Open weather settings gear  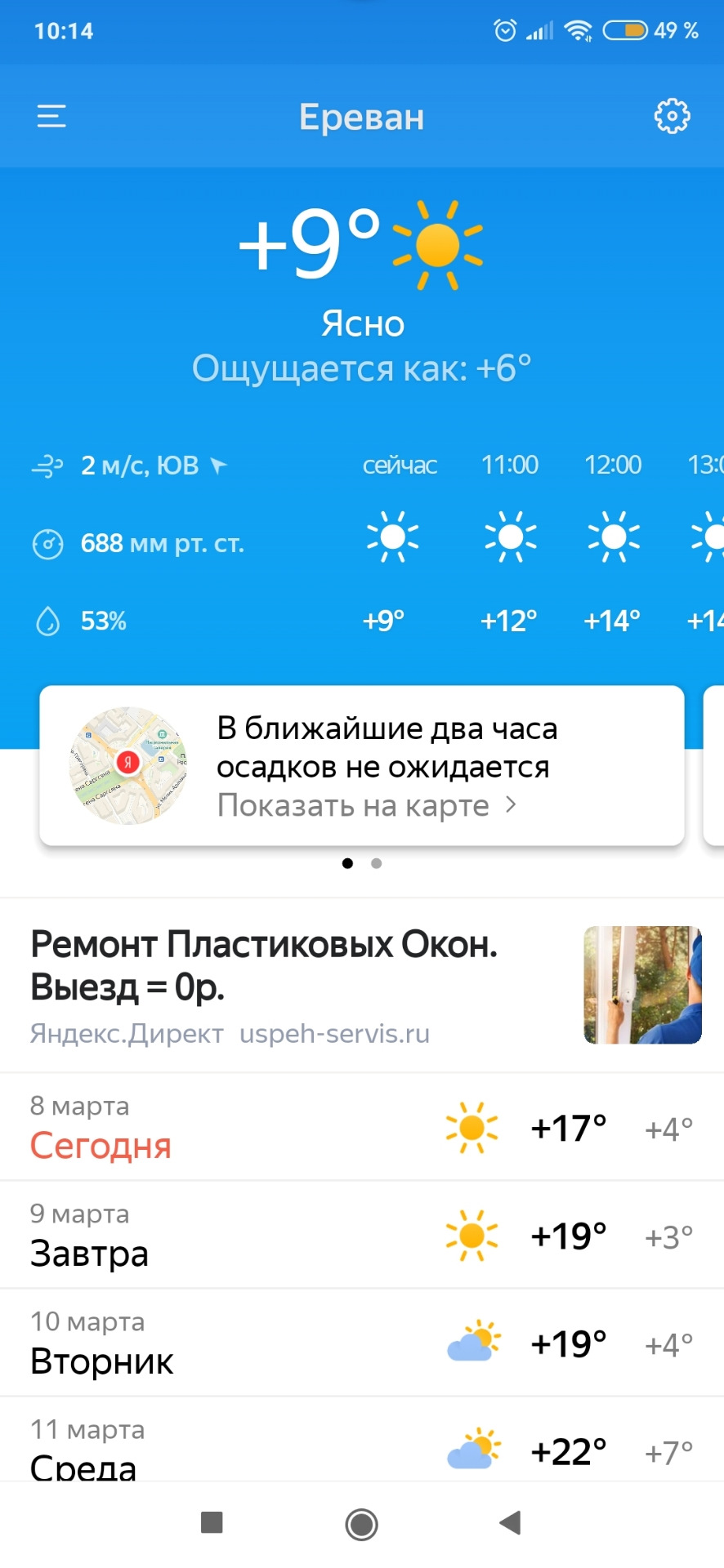(672, 117)
